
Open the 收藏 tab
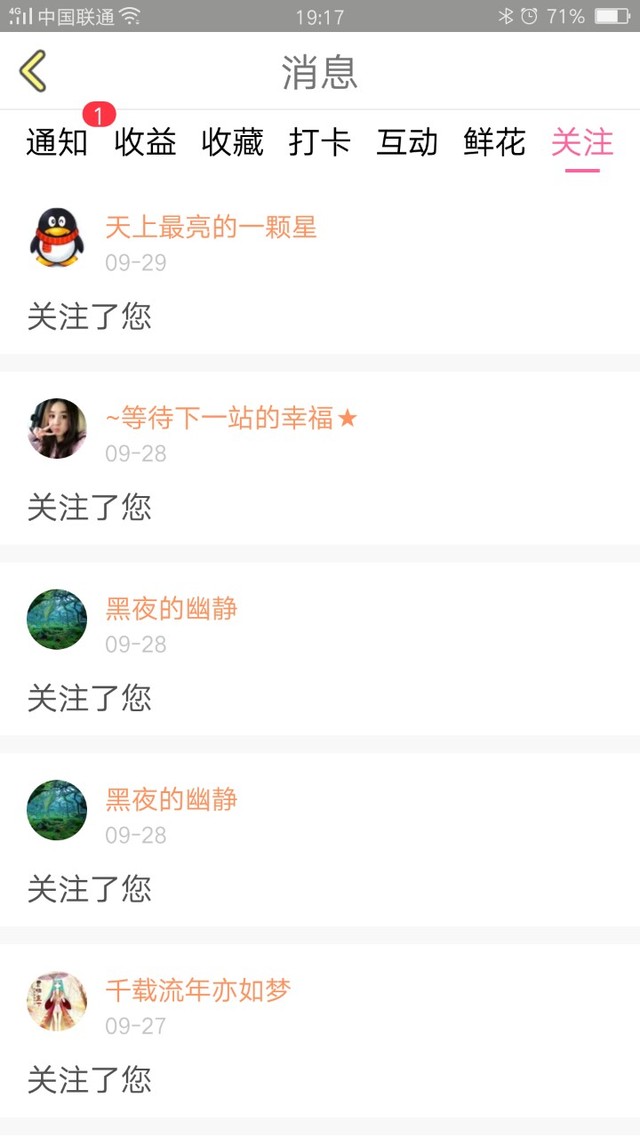[232, 143]
